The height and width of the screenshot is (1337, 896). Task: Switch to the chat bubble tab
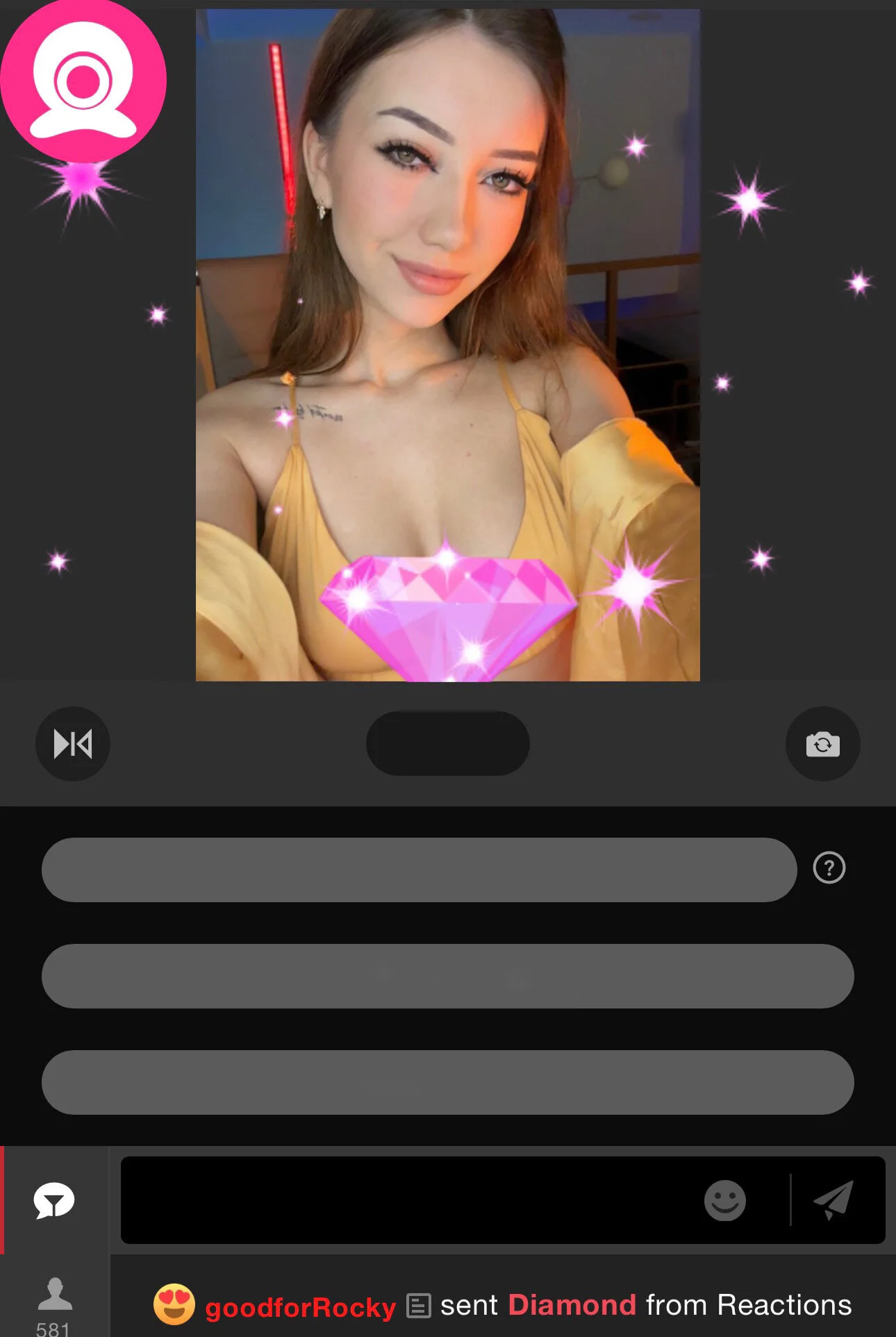click(x=54, y=1199)
